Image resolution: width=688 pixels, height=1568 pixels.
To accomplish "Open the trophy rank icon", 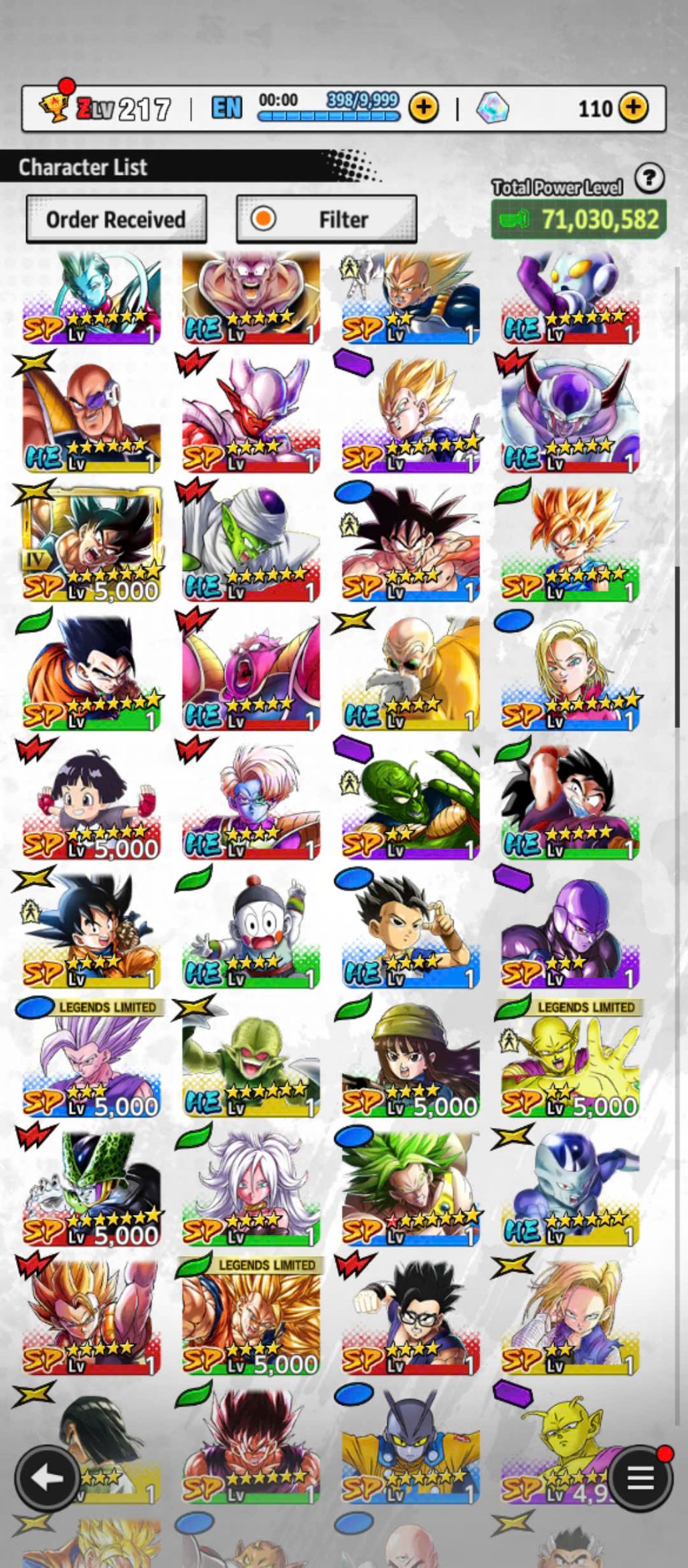I will (x=55, y=105).
